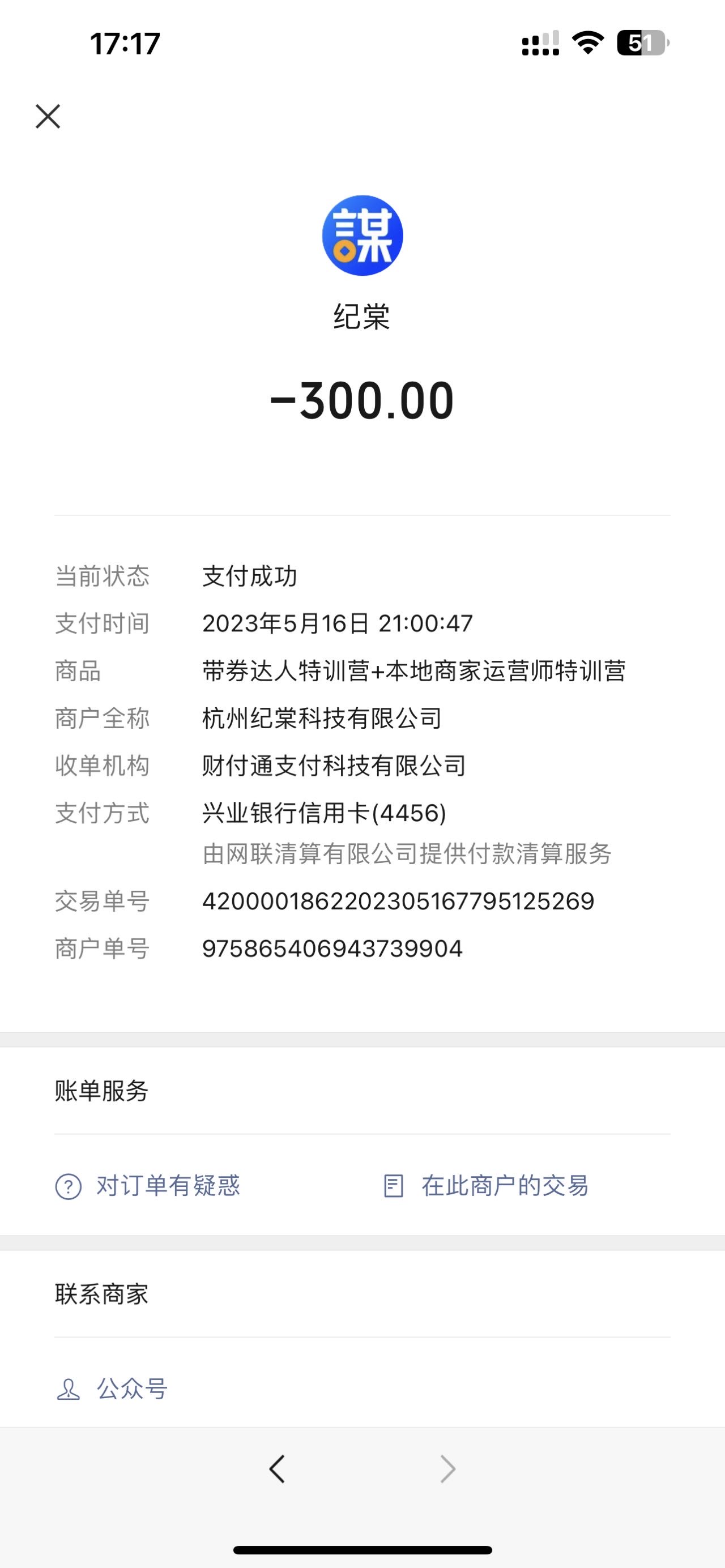Close the payment details page

[x=48, y=116]
